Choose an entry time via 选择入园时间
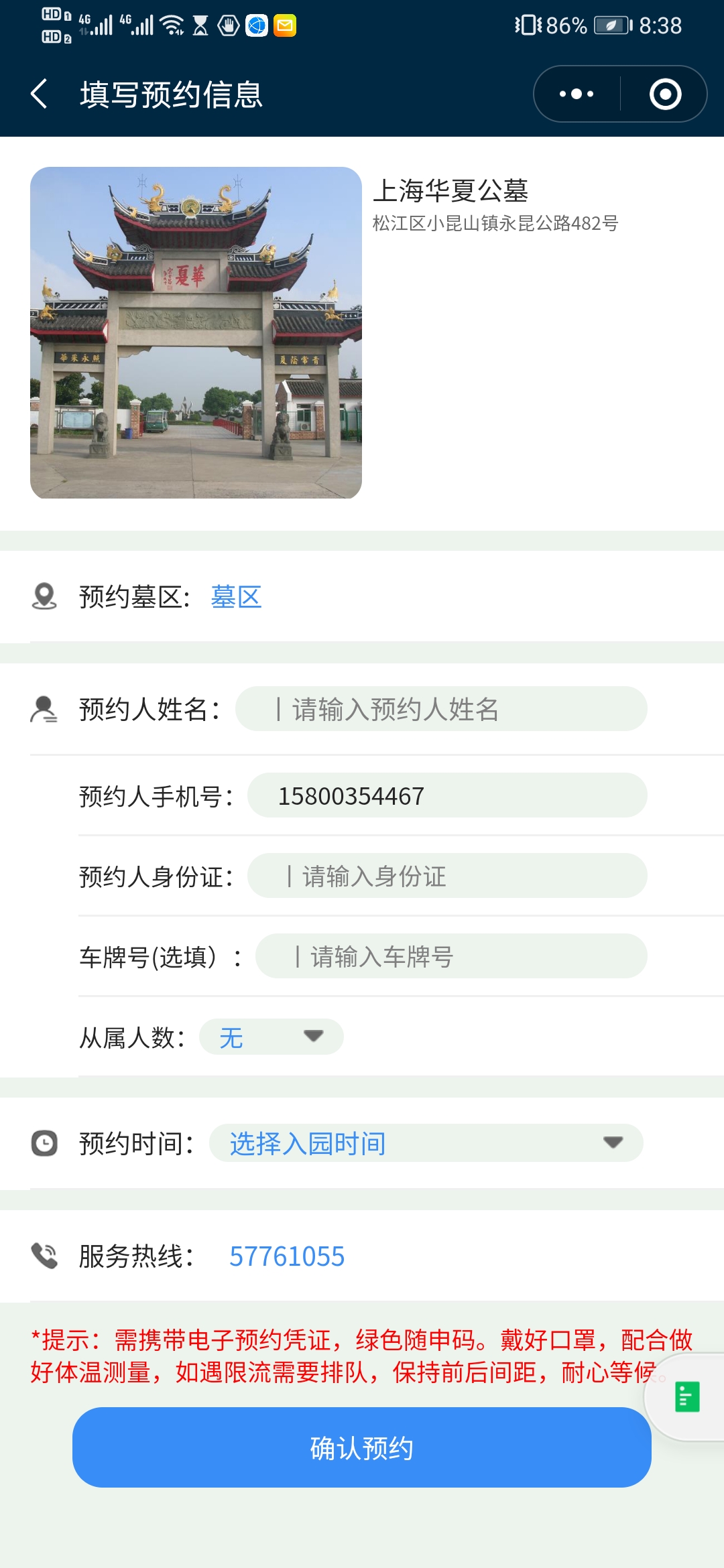The width and height of the screenshot is (724, 1568). [x=426, y=1143]
